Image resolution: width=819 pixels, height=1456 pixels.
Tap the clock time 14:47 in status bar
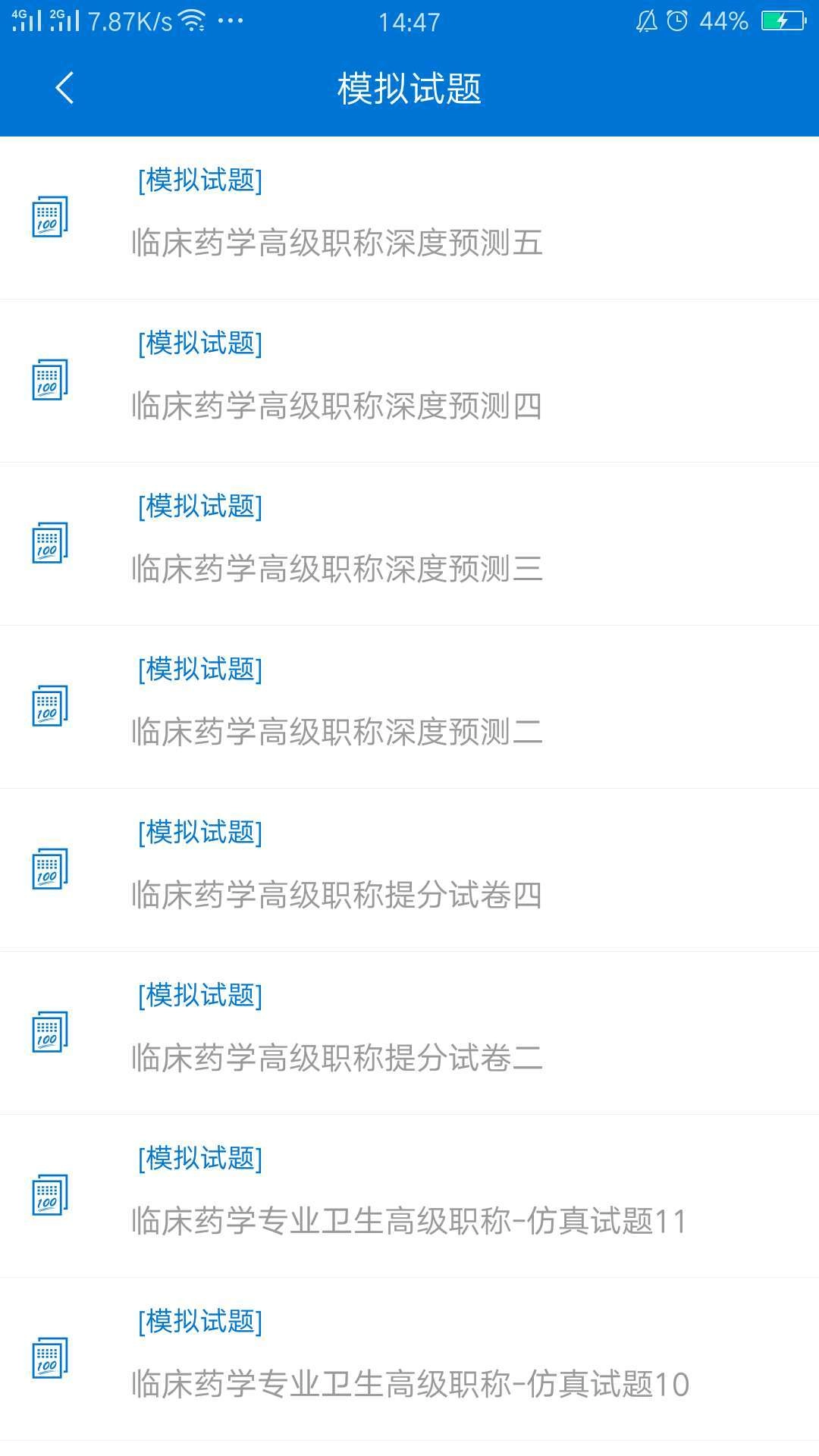tap(409, 20)
